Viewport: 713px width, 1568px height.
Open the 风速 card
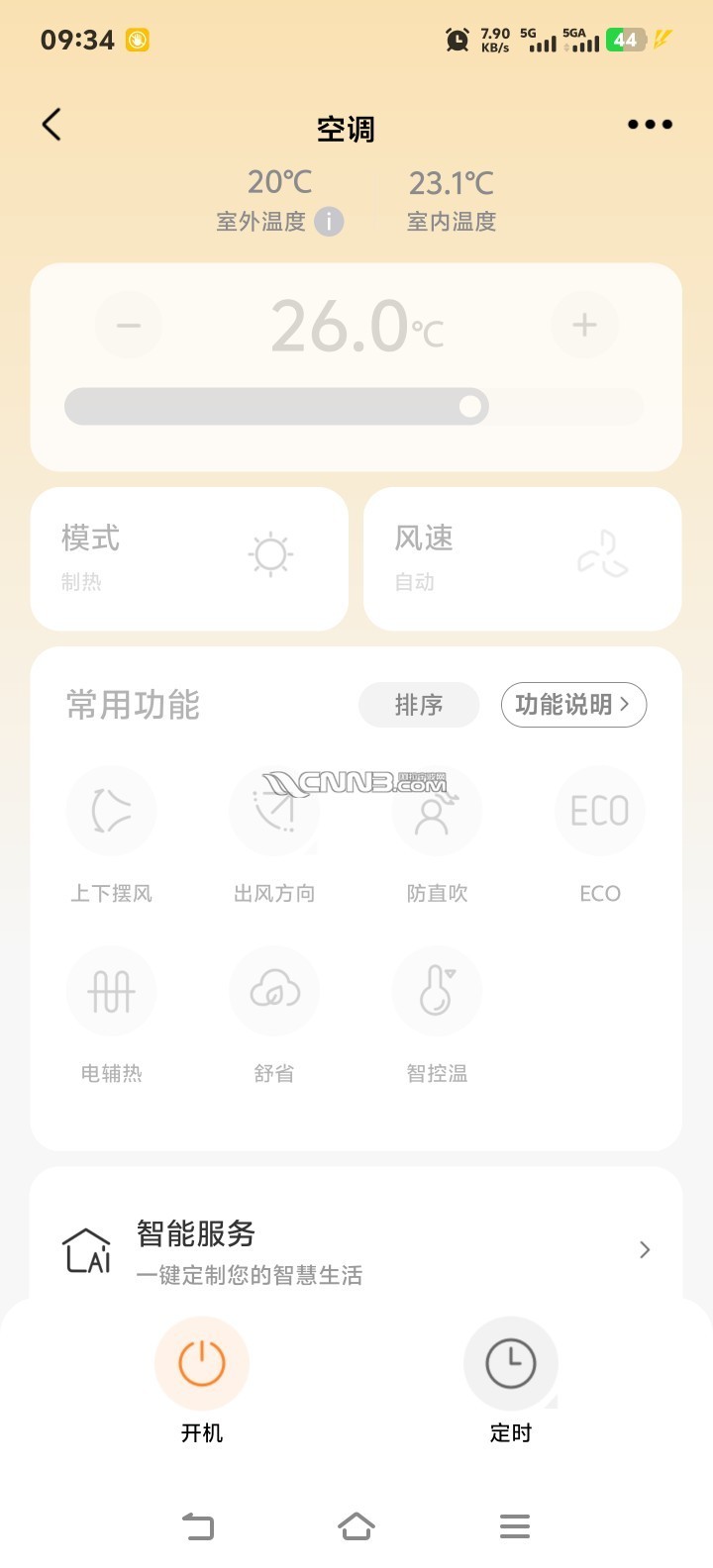[x=522, y=558]
